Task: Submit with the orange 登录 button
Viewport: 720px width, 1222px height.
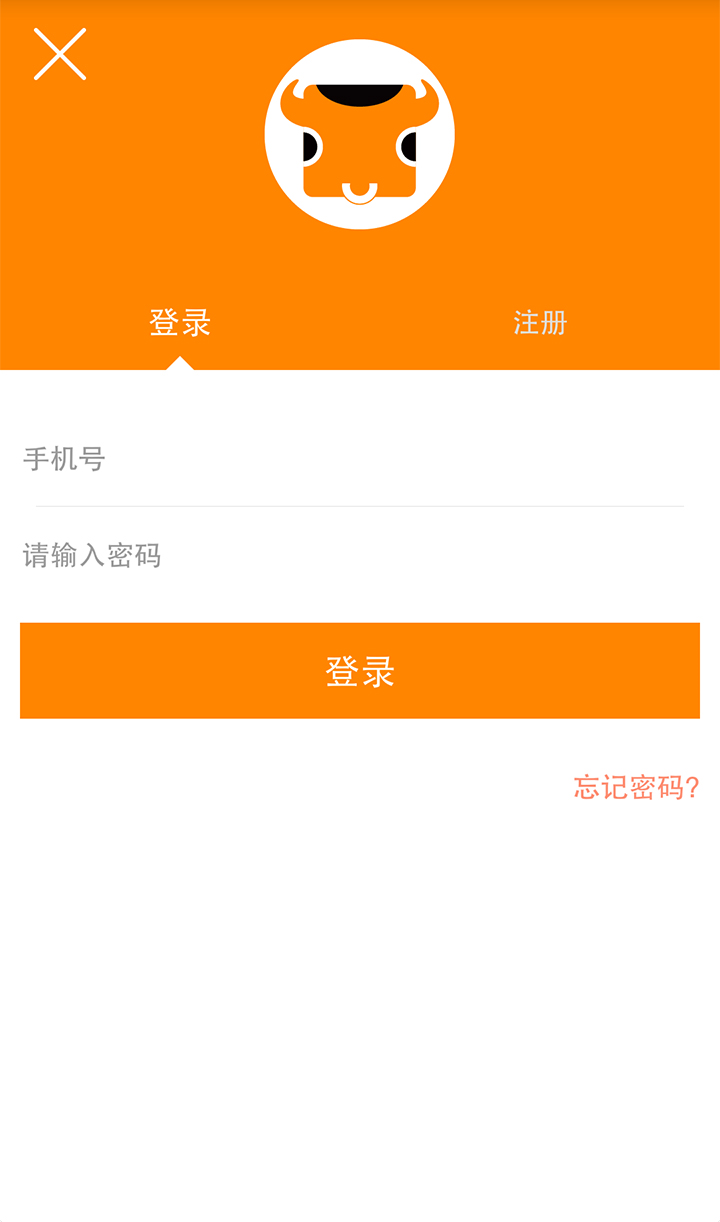Action: click(x=360, y=671)
